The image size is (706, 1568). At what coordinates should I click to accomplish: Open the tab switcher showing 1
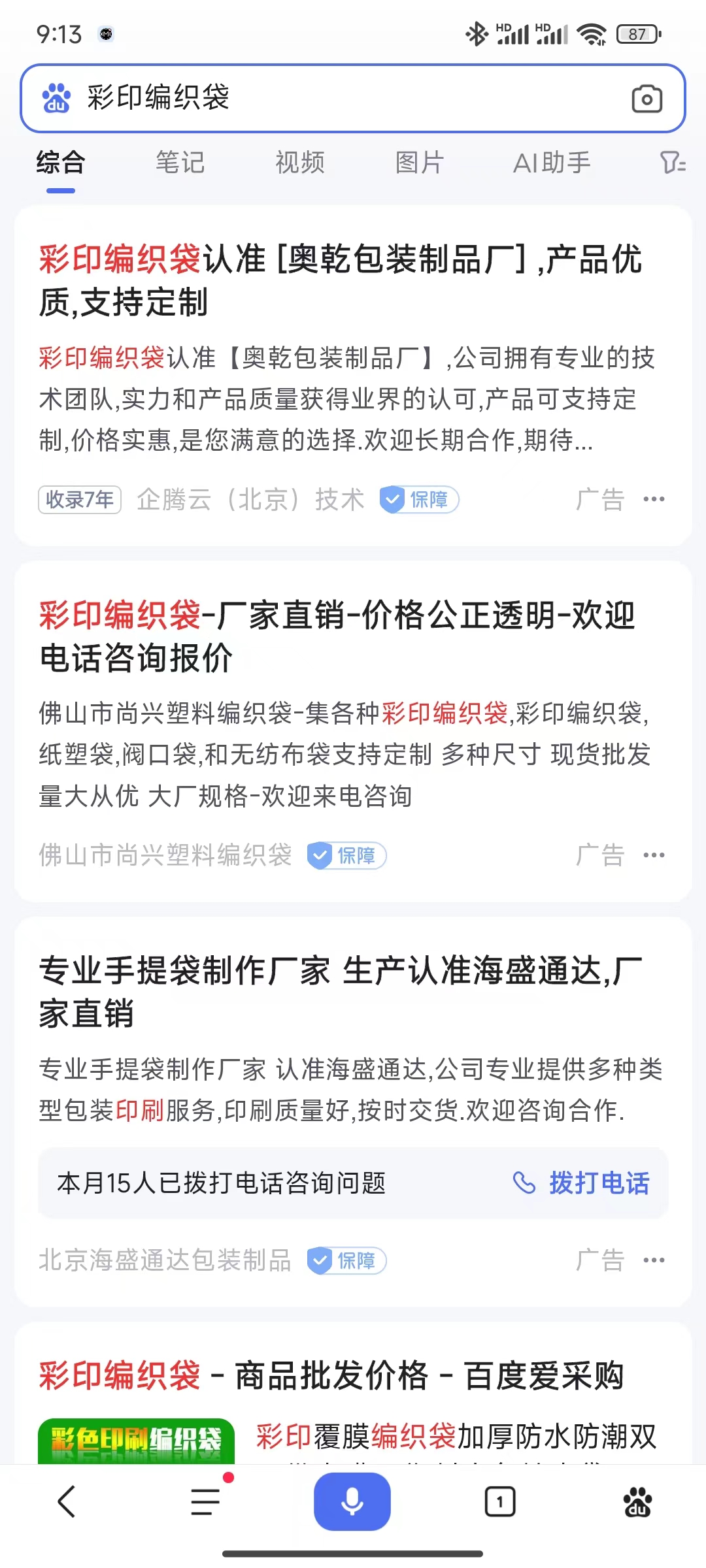pyautogui.click(x=500, y=1501)
